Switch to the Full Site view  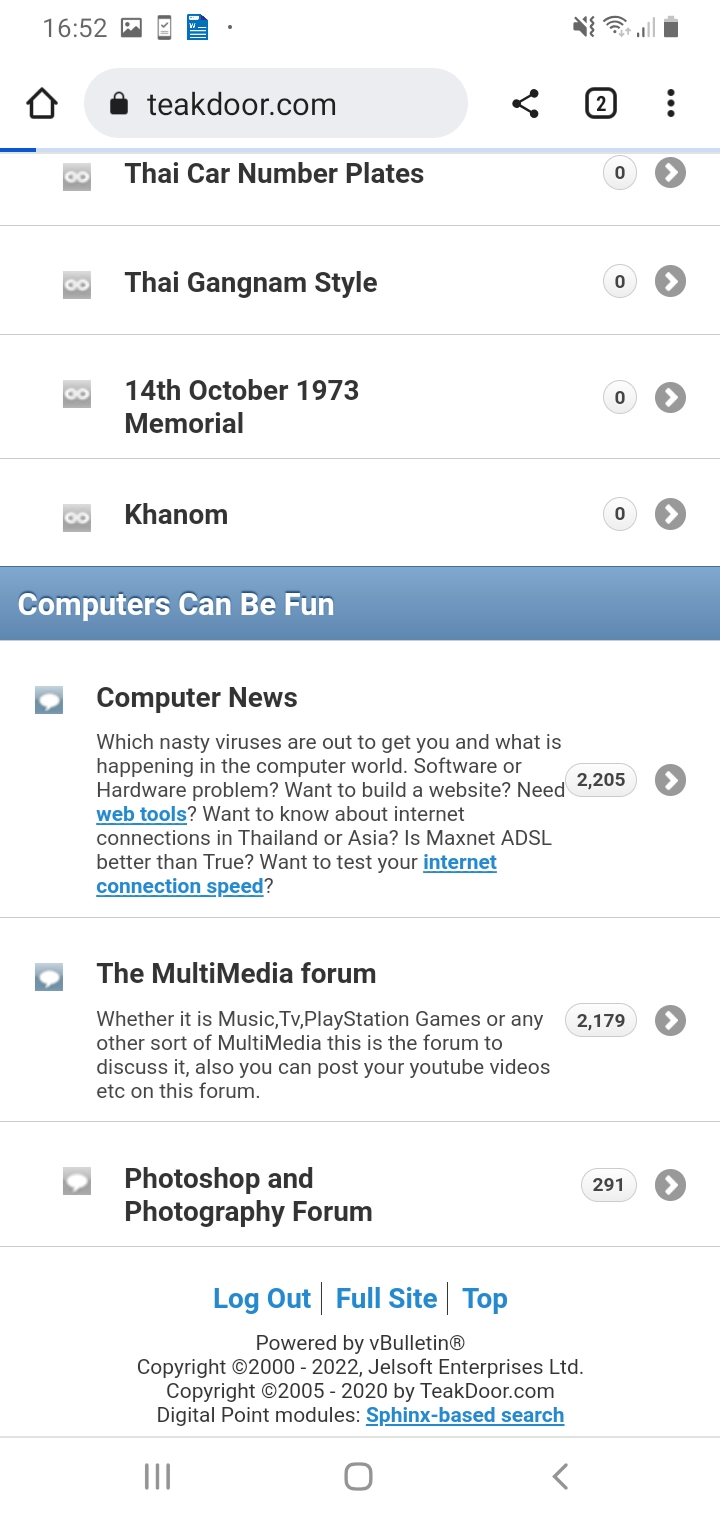point(386,1298)
